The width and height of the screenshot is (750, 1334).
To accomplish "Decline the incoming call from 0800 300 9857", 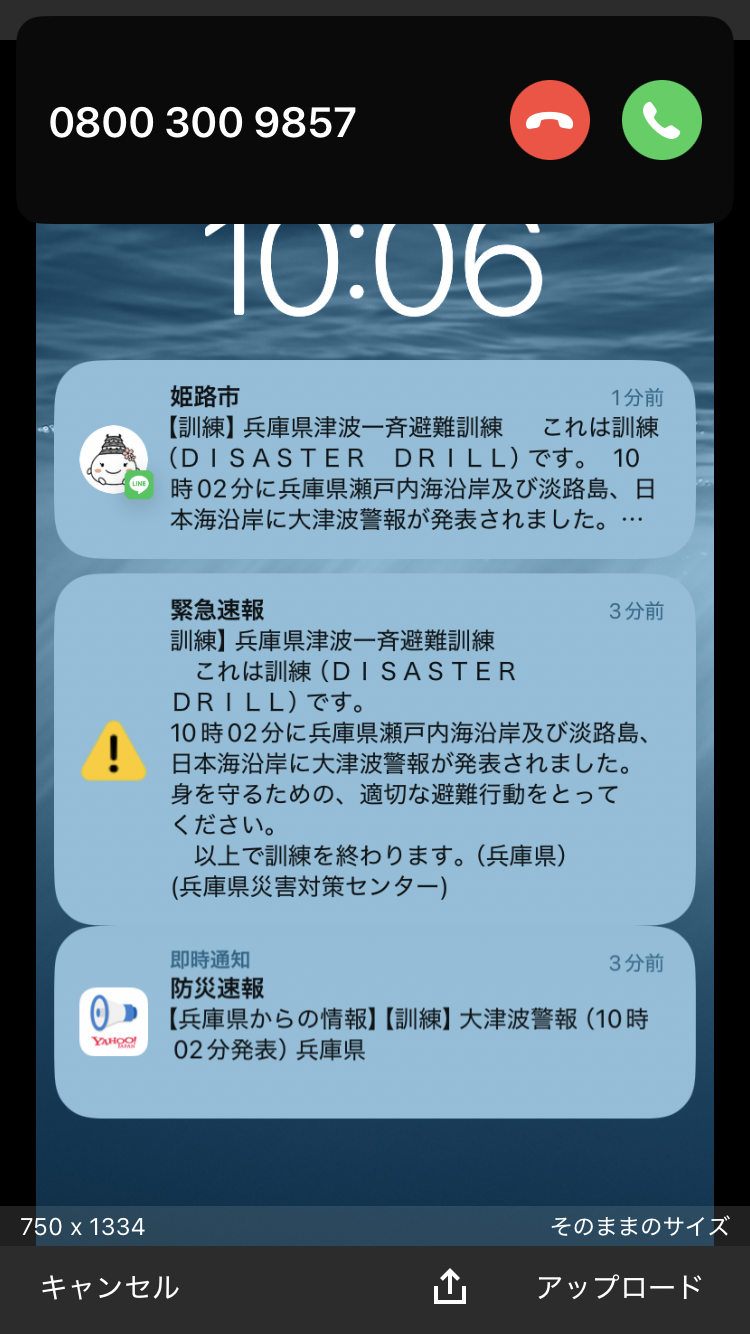I will coord(549,121).
